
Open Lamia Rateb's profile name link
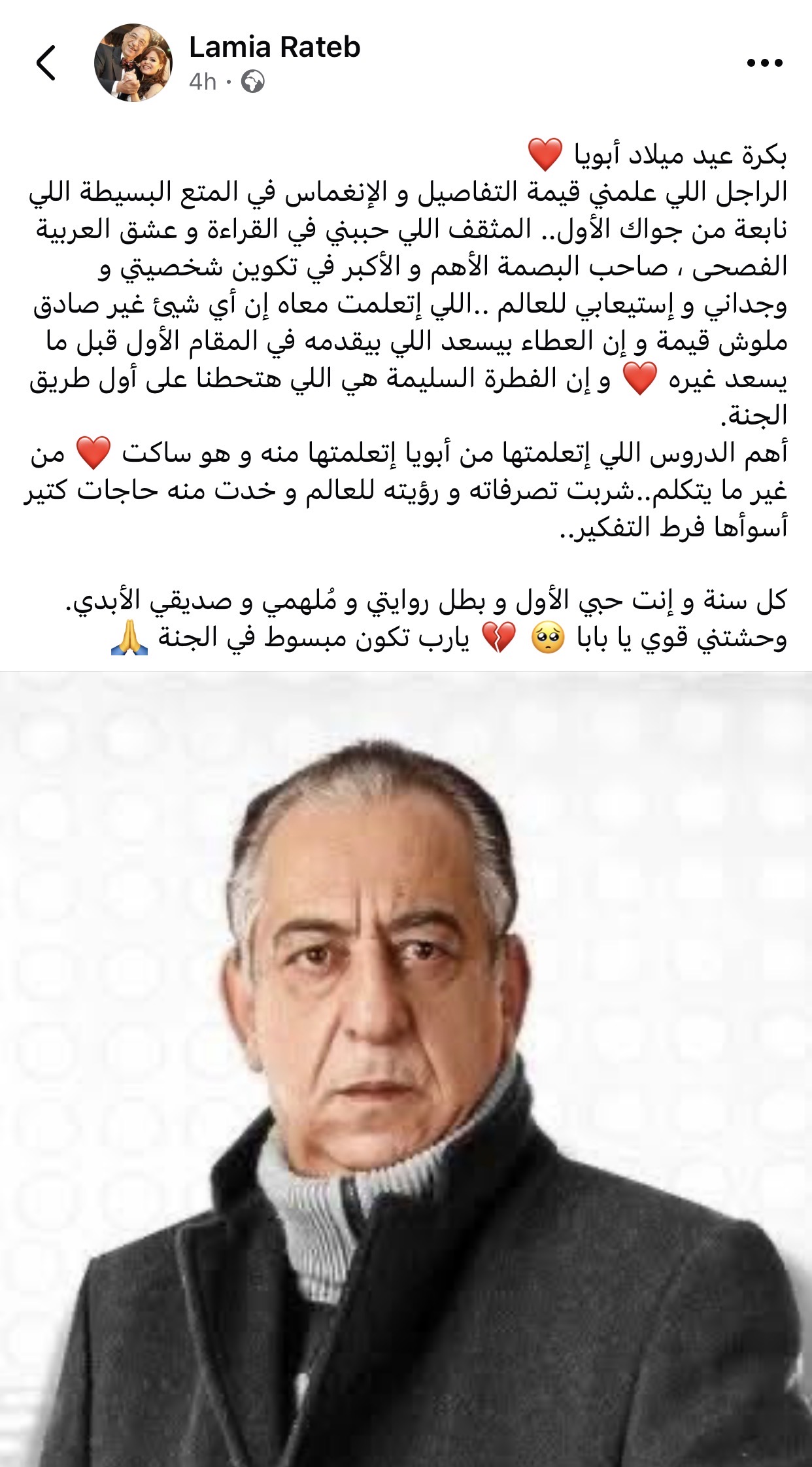pos(275,48)
